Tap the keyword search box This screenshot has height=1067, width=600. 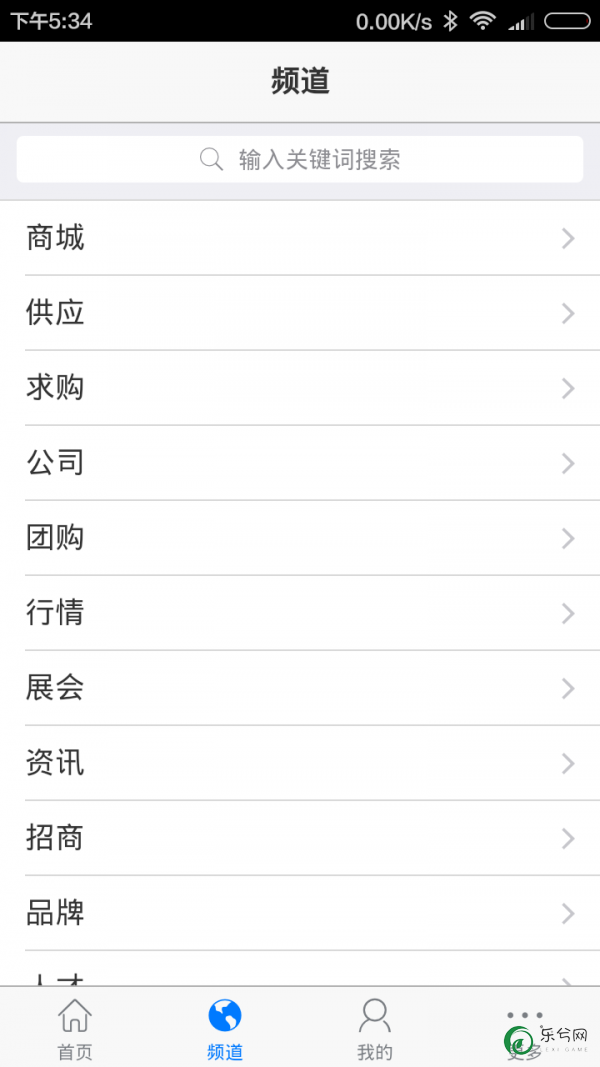pyautogui.click(x=300, y=159)
